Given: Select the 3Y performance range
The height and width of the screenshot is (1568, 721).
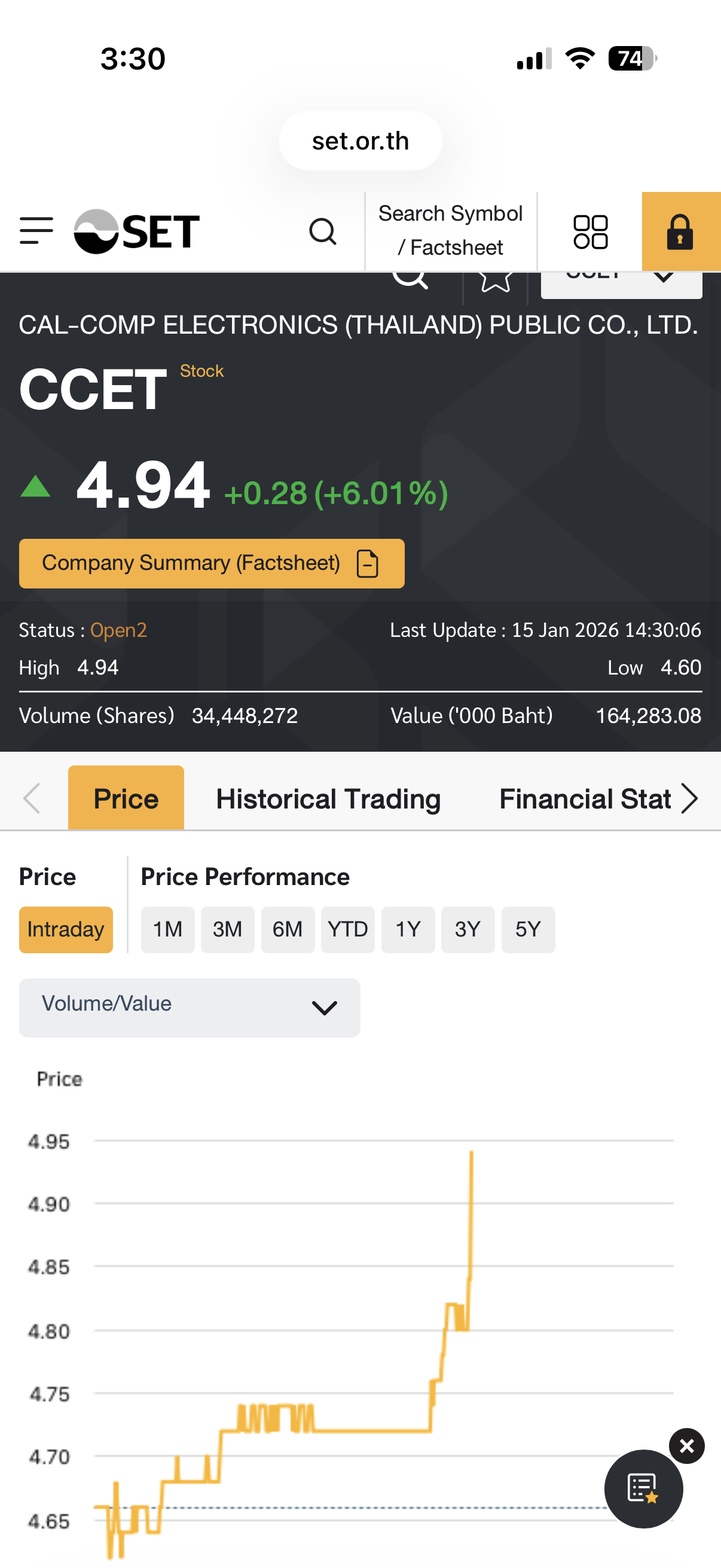Looking at the screenshot, I should 468,929.
